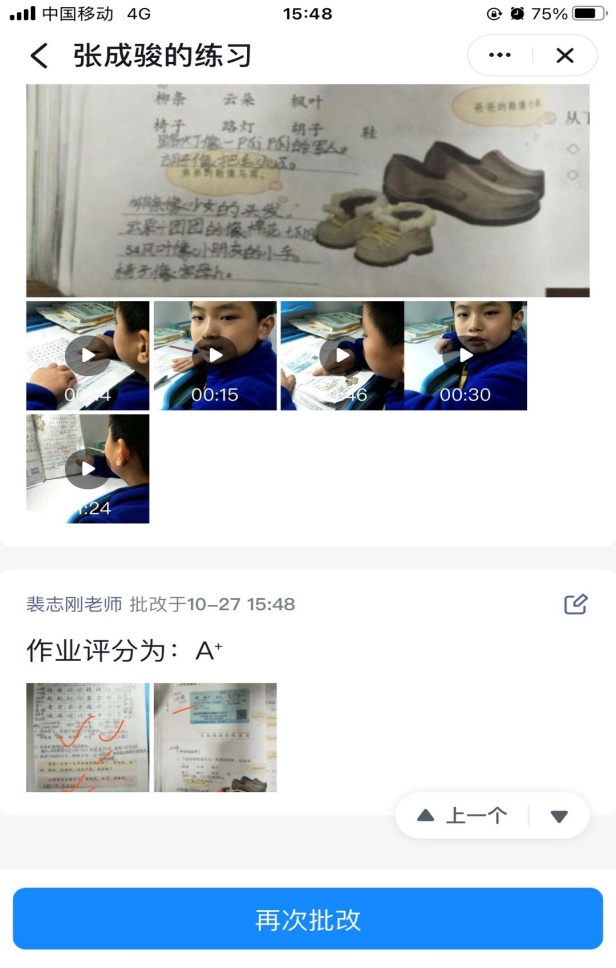Tap 再次批改 to grade again
The width and height of the screenshot is (616, 968).
[x=308, y=919]
